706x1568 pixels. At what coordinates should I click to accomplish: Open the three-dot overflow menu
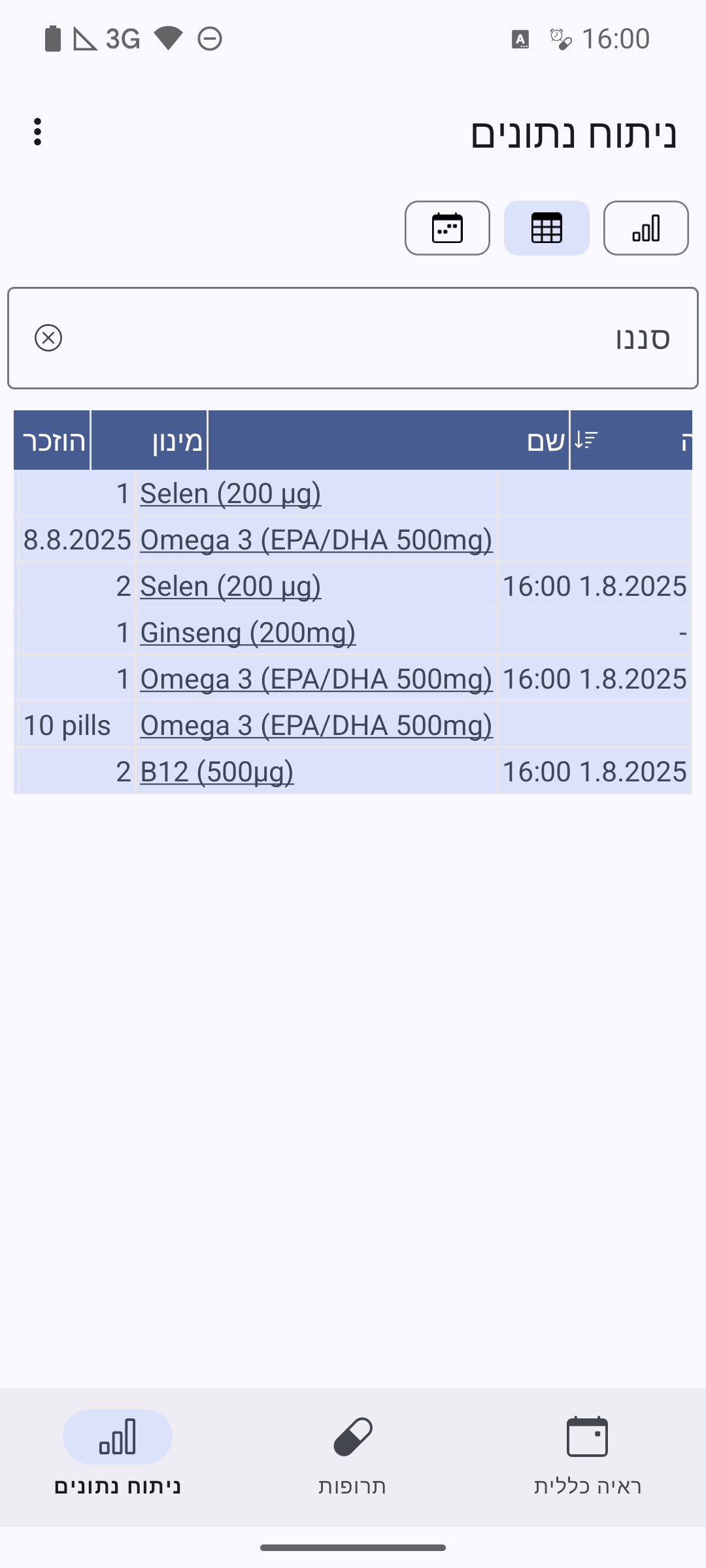click(x=38, y=132)
